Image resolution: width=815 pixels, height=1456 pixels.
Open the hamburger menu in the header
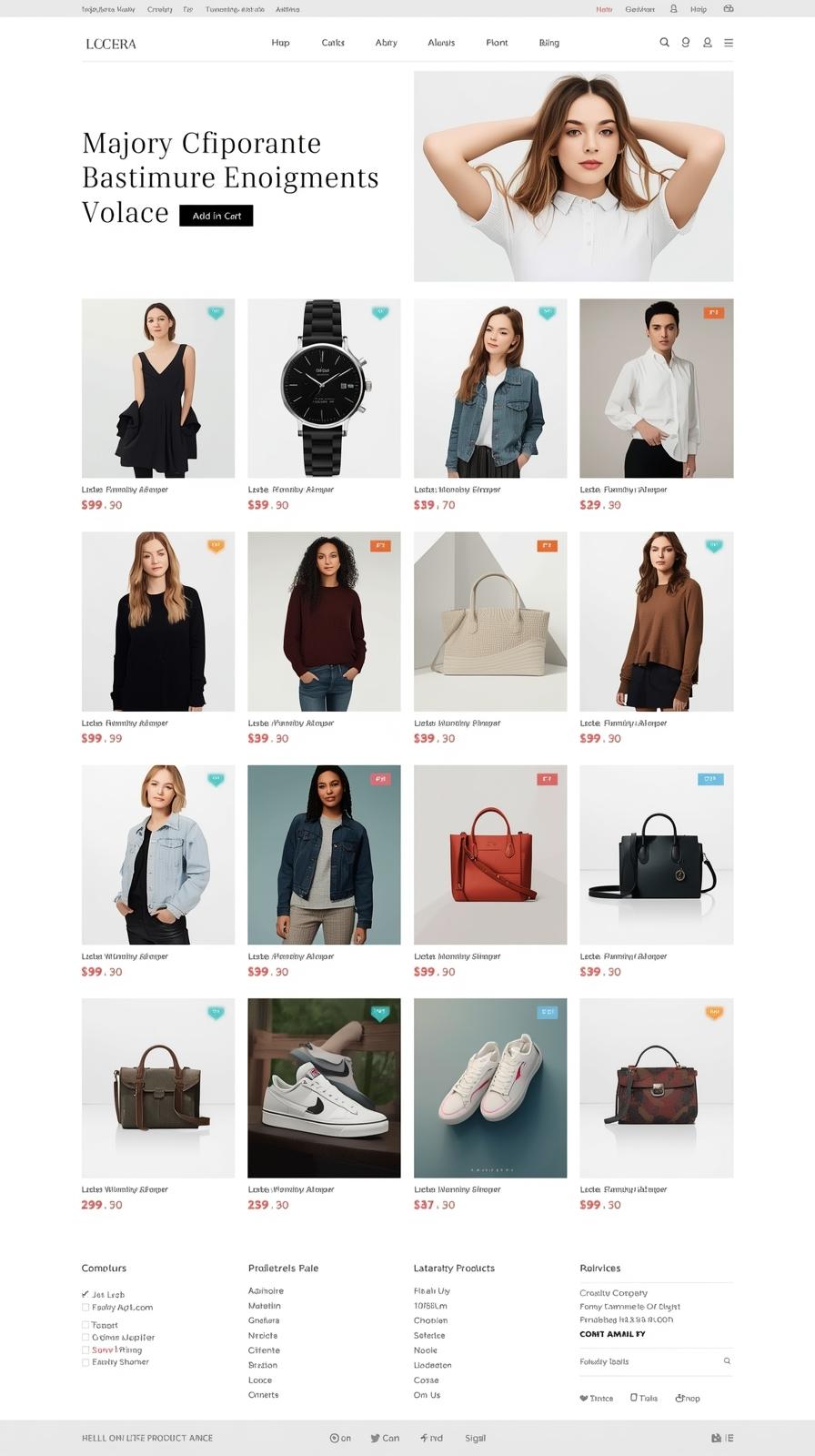coord(729,43)
